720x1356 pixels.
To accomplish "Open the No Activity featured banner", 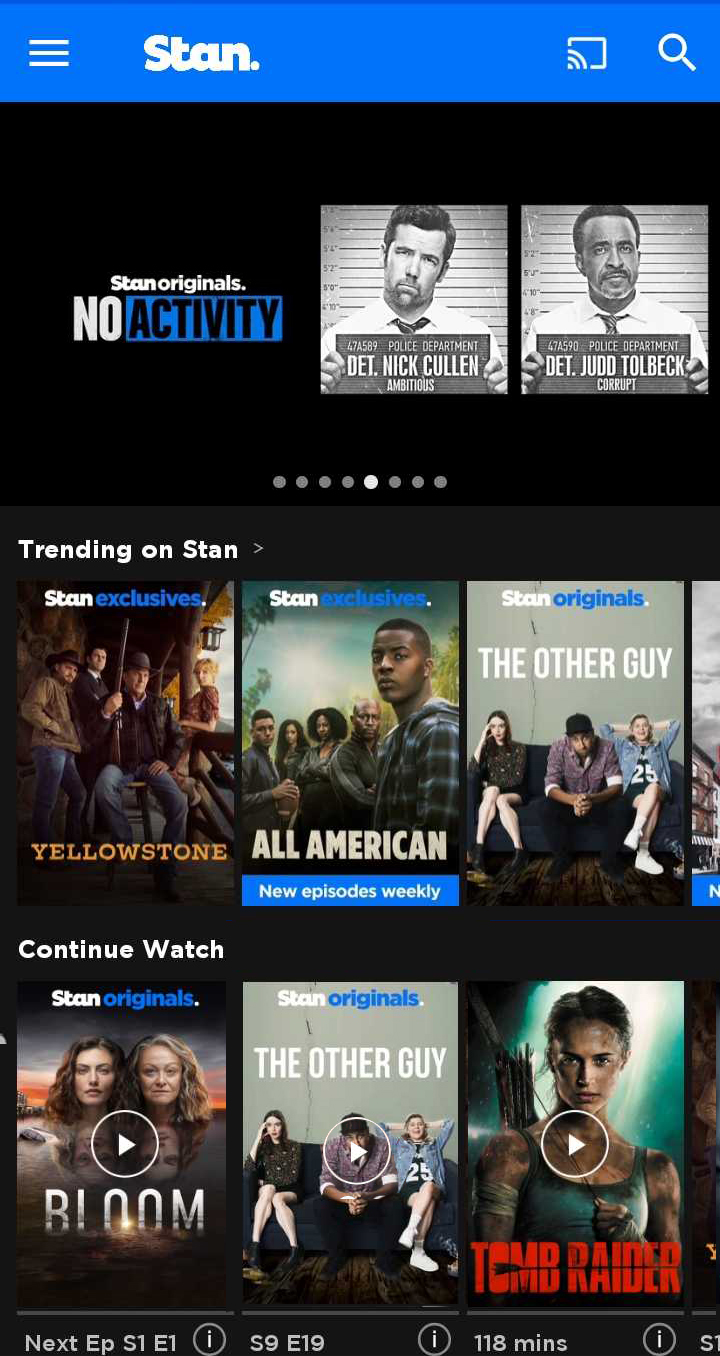I will pyautogui.click(x=360, y=300).
